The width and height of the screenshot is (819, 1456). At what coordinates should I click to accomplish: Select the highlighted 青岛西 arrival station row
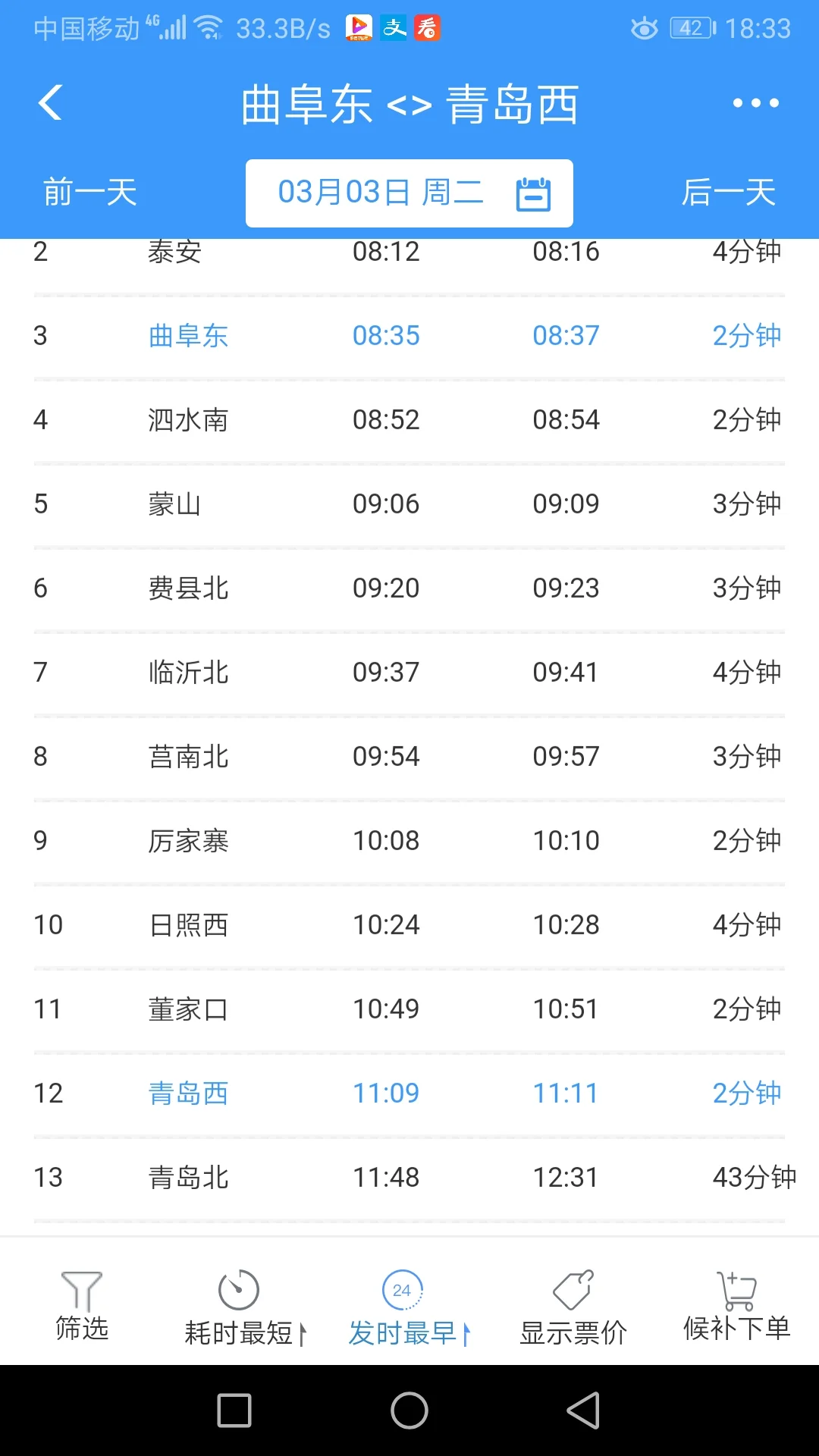coord(409,1093)
